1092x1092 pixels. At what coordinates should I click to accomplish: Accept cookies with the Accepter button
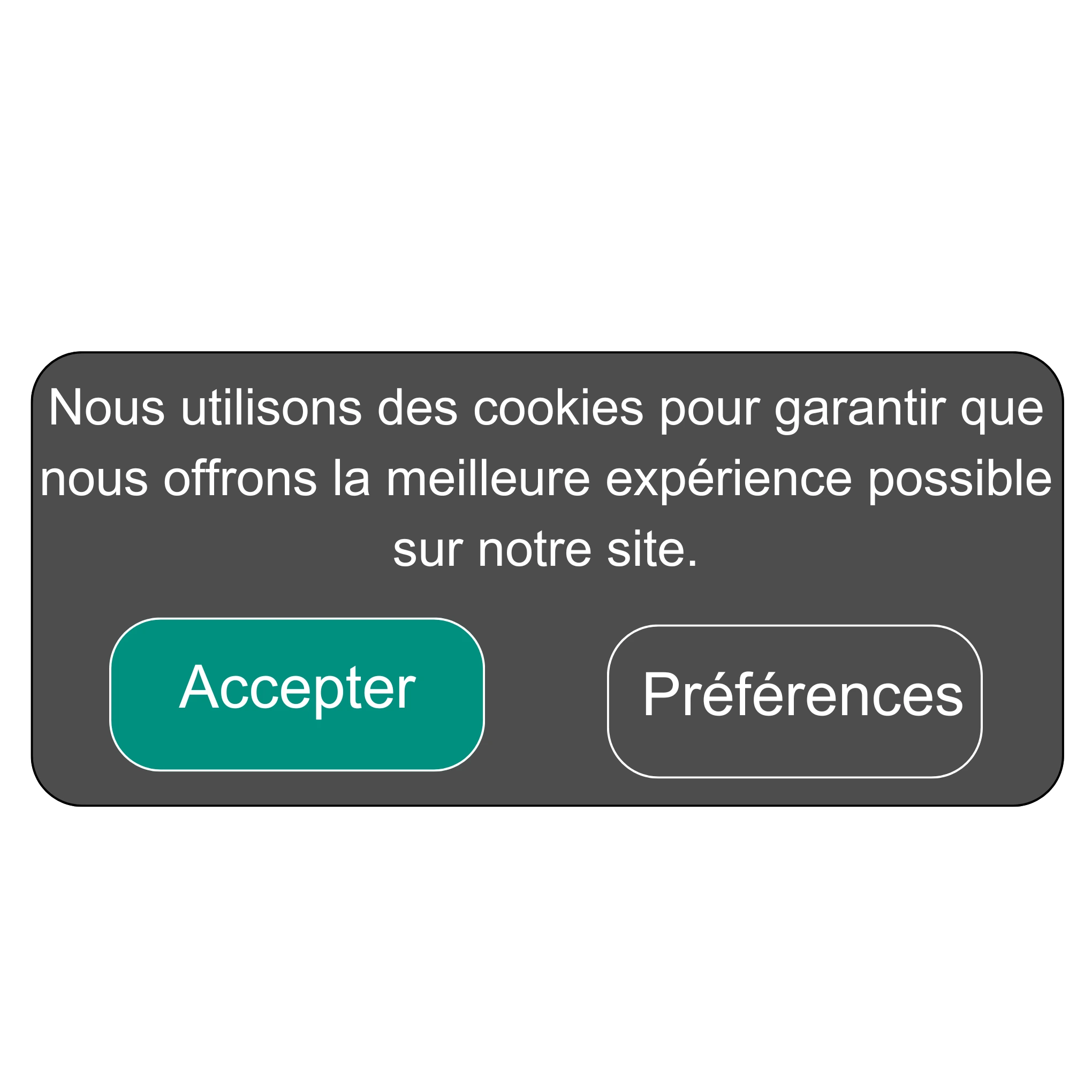297,694
